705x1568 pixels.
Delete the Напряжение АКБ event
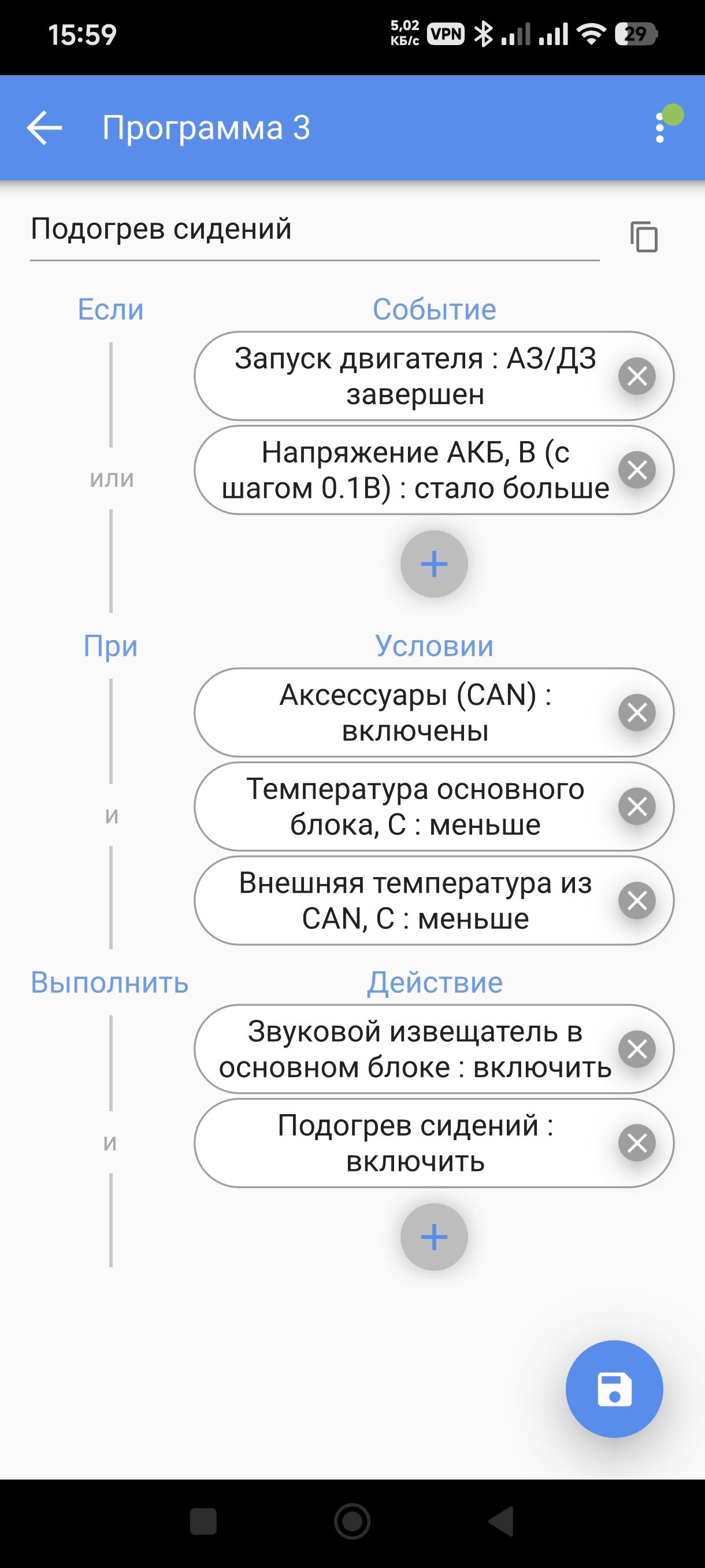637,470
